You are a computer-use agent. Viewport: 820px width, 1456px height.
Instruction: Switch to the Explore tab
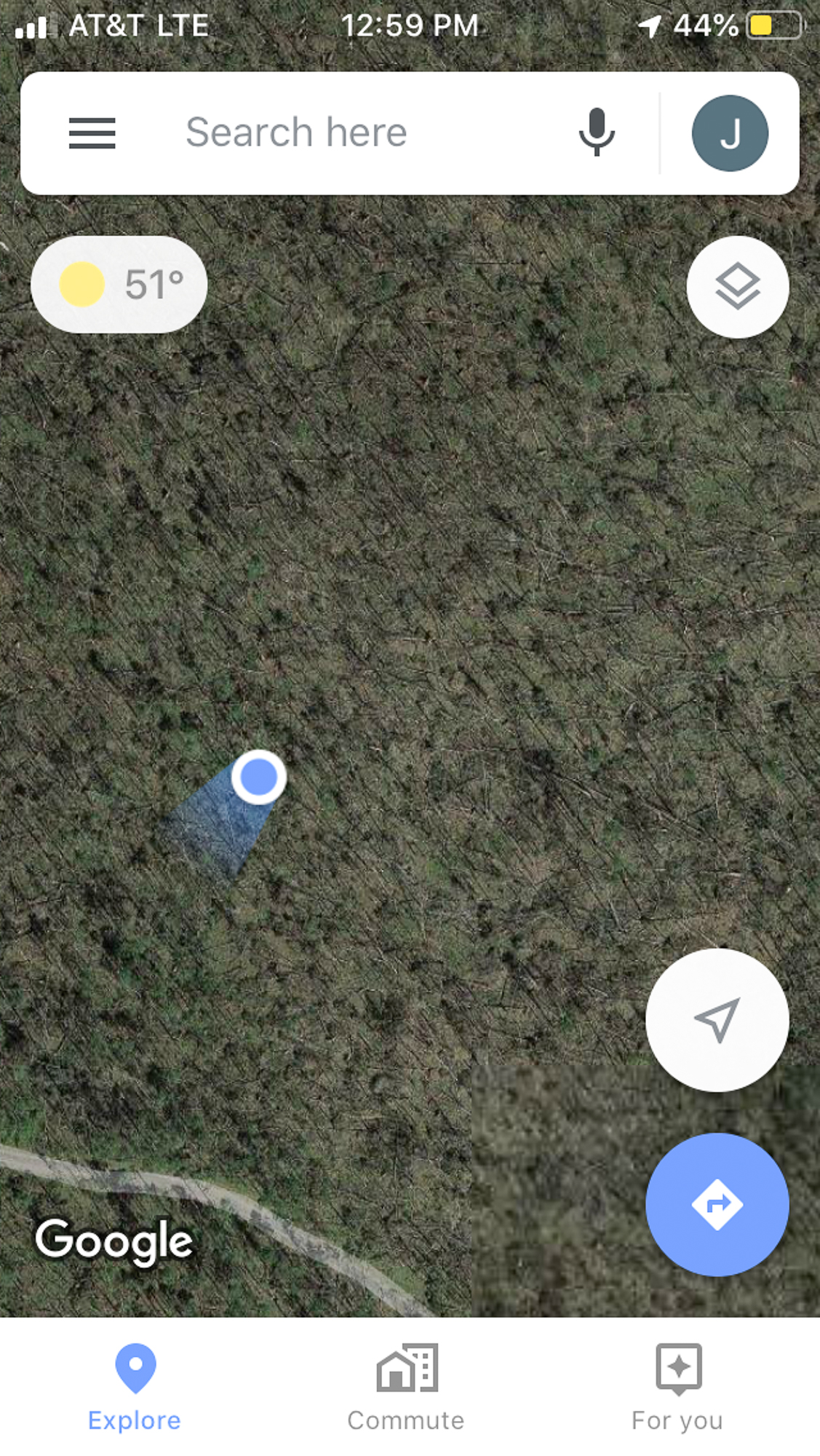(135, 1387)
